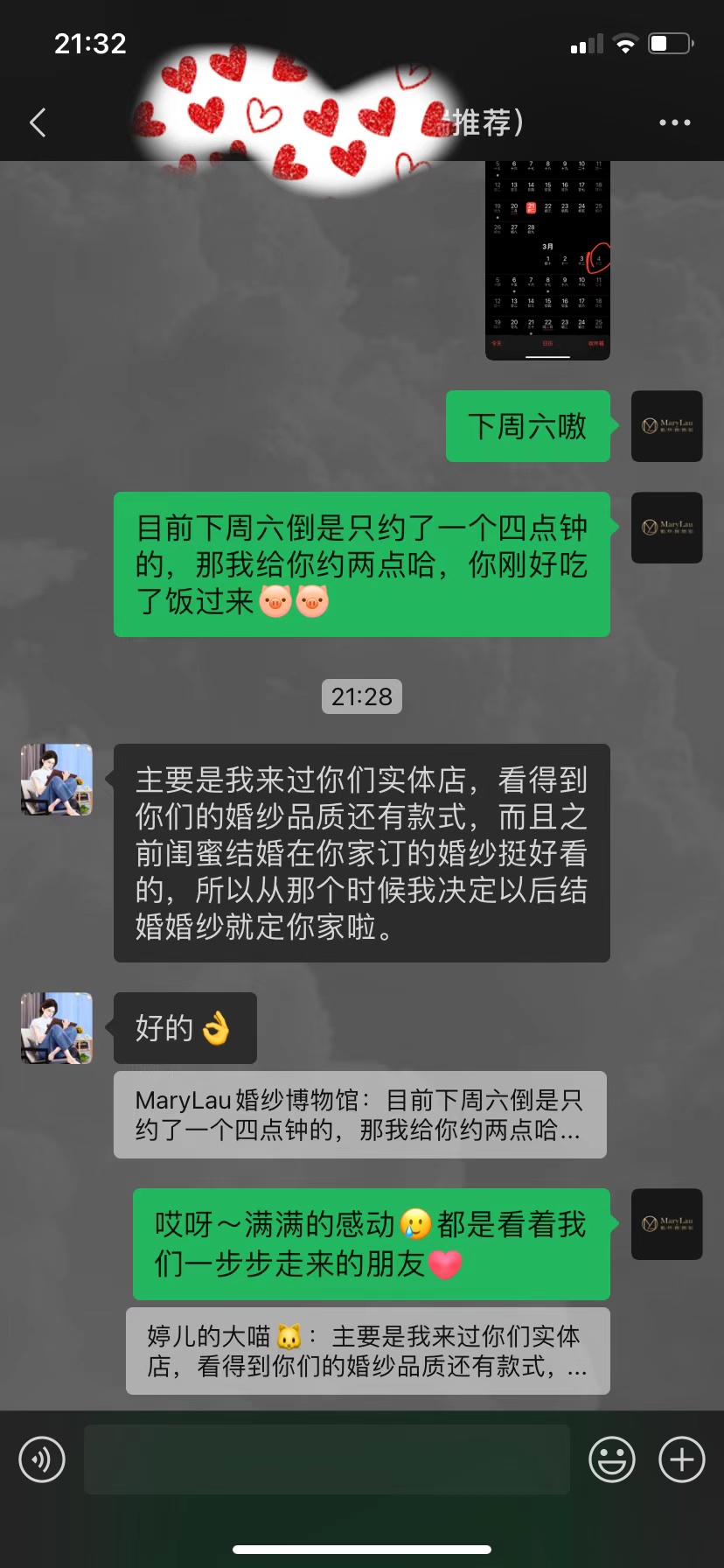Open the emoji sticker panel
The image size is (724, 1568).
pos(612,1459)
